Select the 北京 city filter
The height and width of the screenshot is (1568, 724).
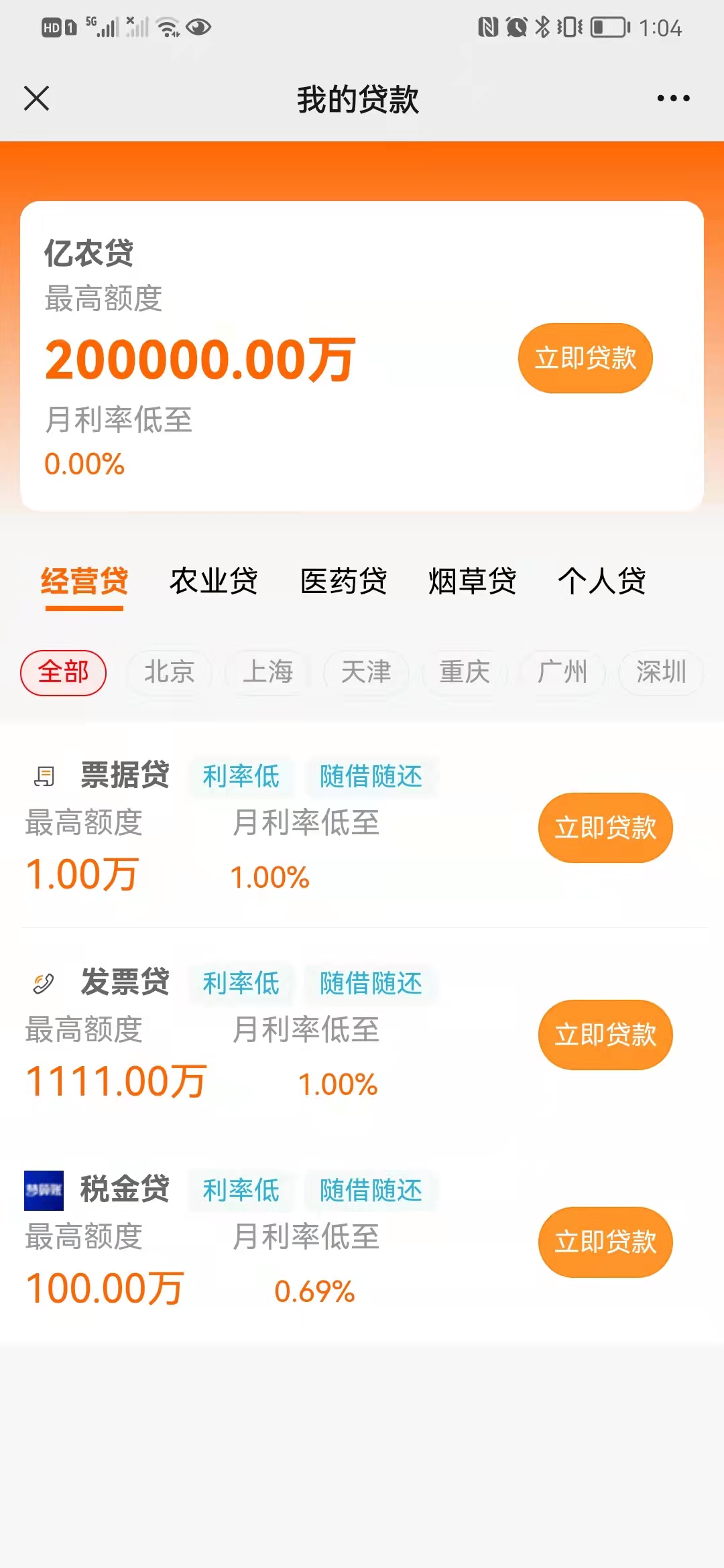coord(169,673)
